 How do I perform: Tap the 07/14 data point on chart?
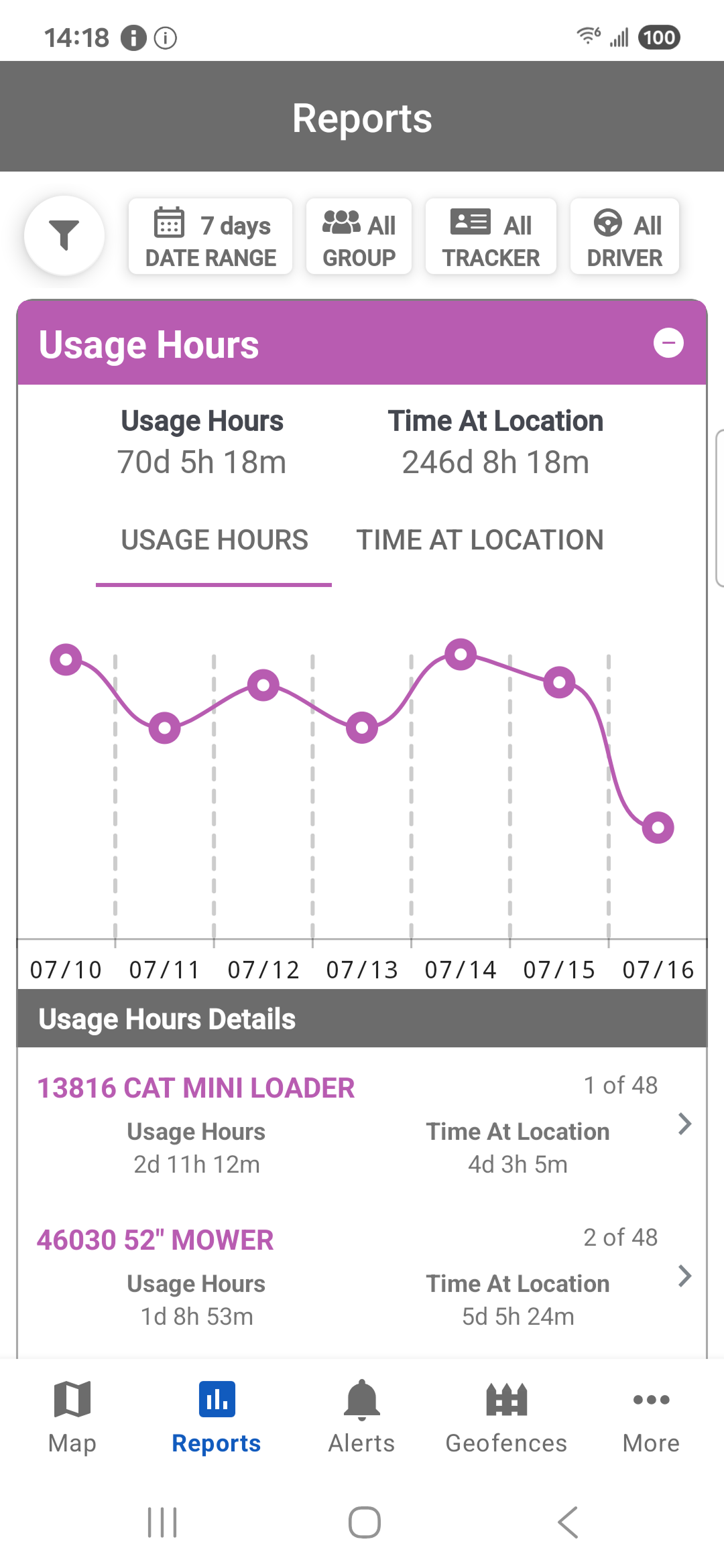(461, 655)
